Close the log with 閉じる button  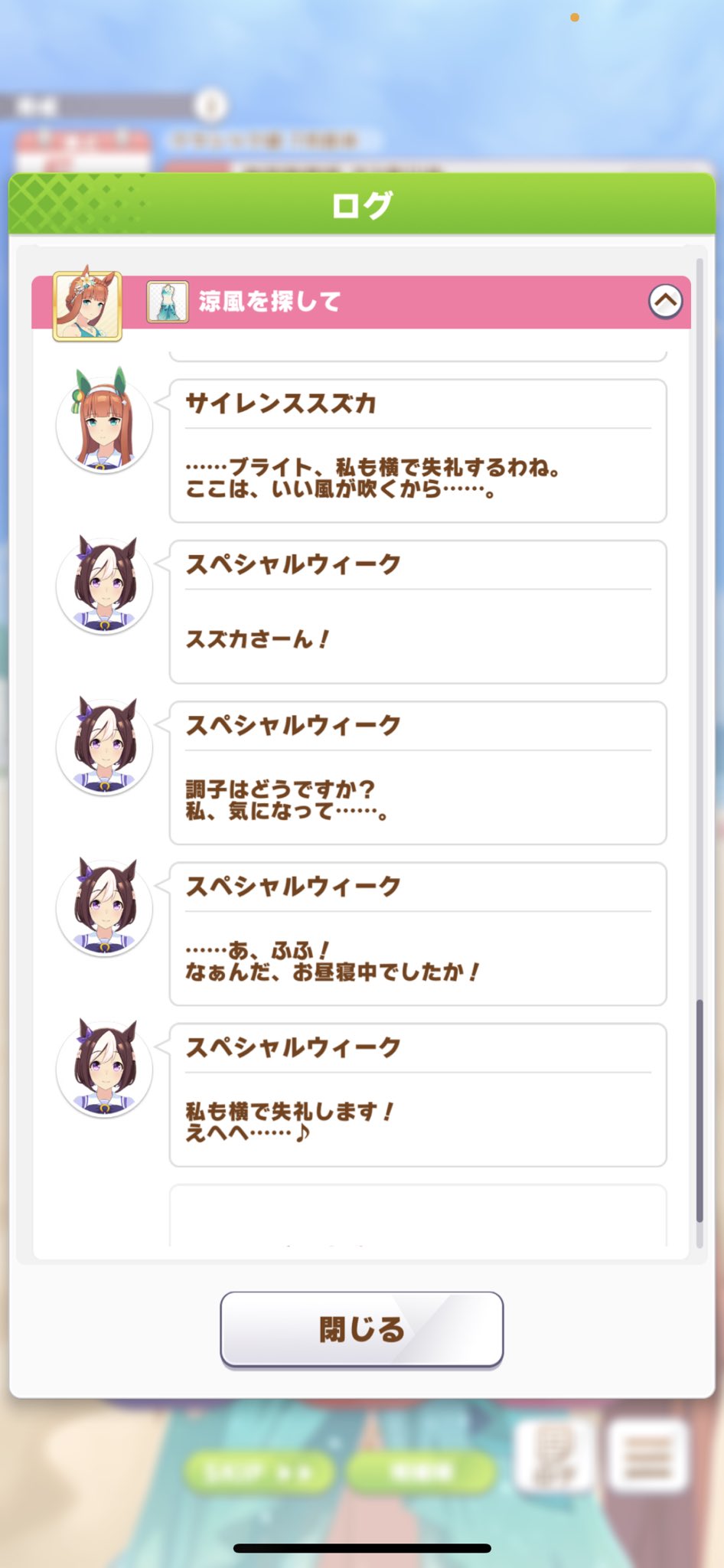(x=361, y=1329)
